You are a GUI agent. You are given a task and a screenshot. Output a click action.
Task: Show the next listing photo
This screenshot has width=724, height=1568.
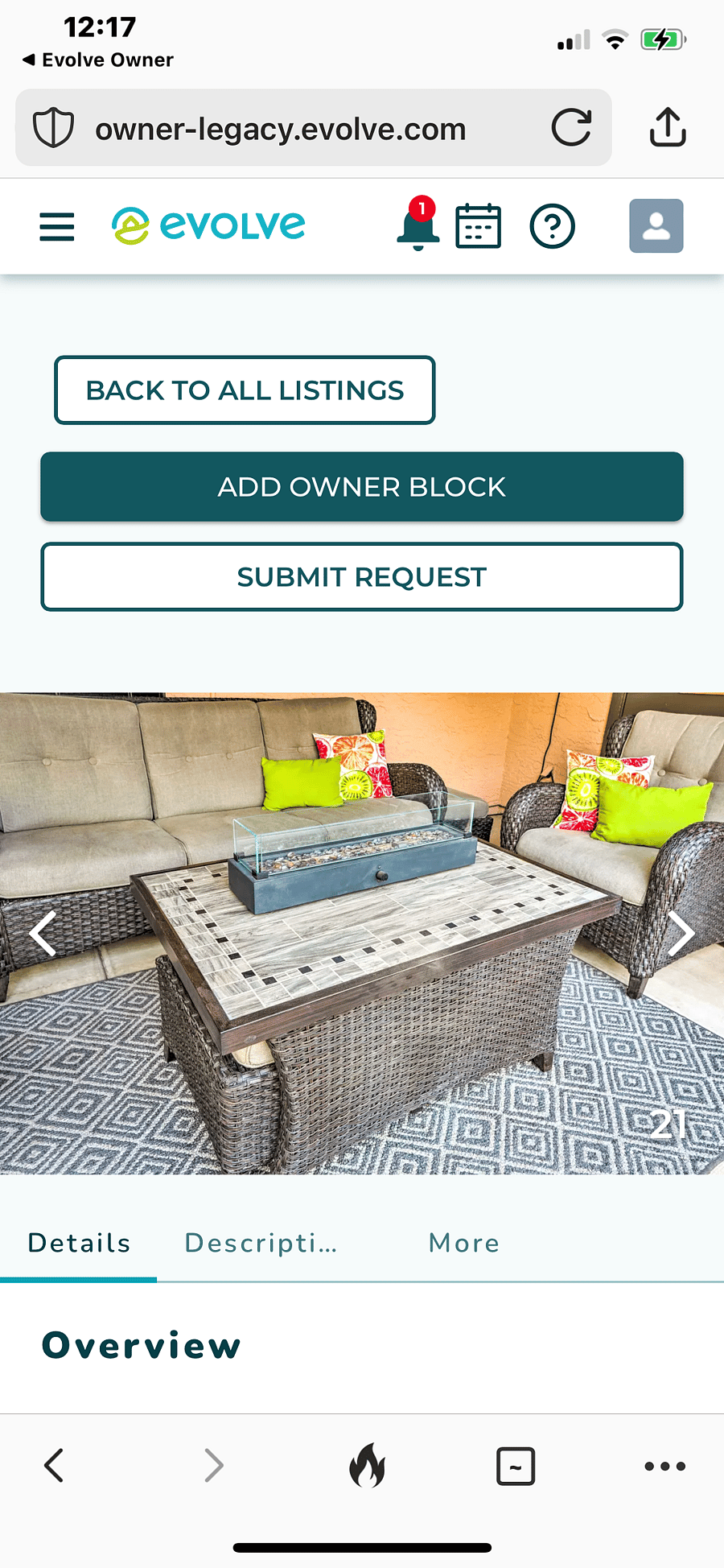coord(681,934)
